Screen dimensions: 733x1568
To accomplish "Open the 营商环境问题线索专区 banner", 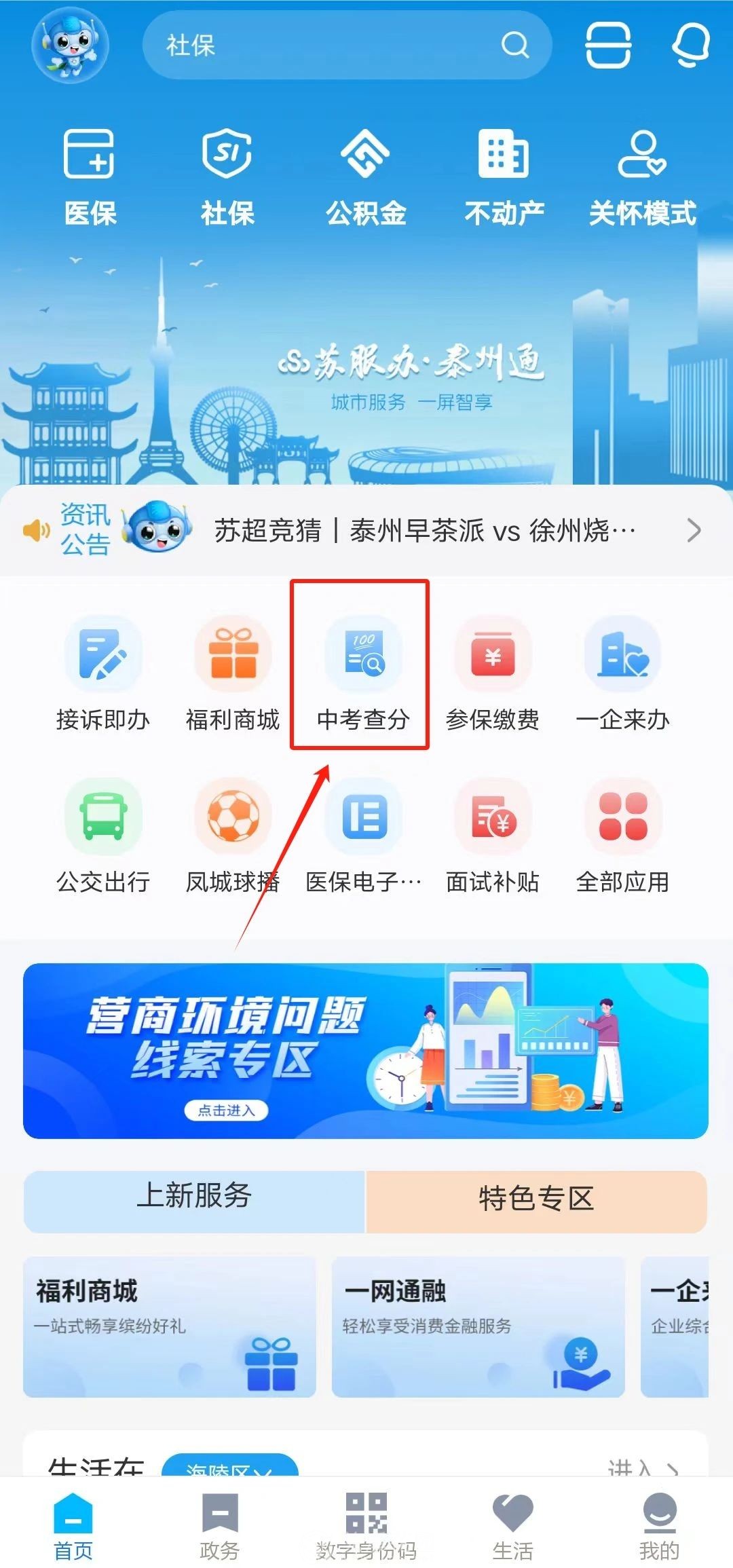I will (366, 1051).
